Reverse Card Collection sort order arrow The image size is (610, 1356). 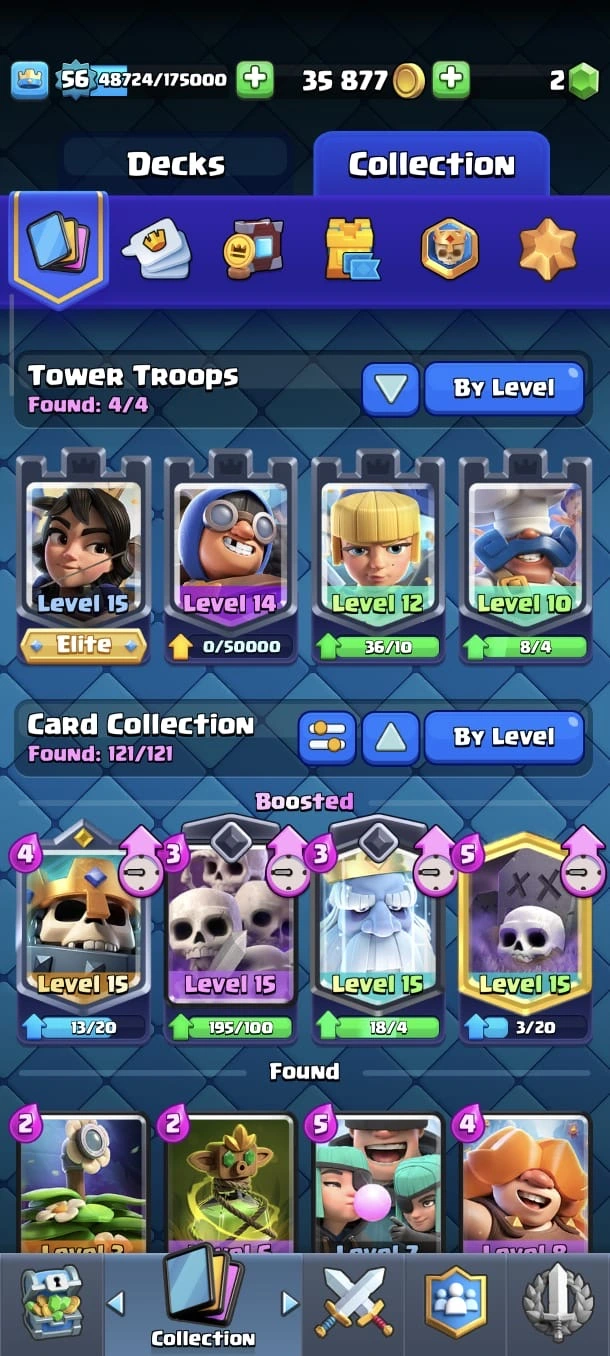point(390,738)
